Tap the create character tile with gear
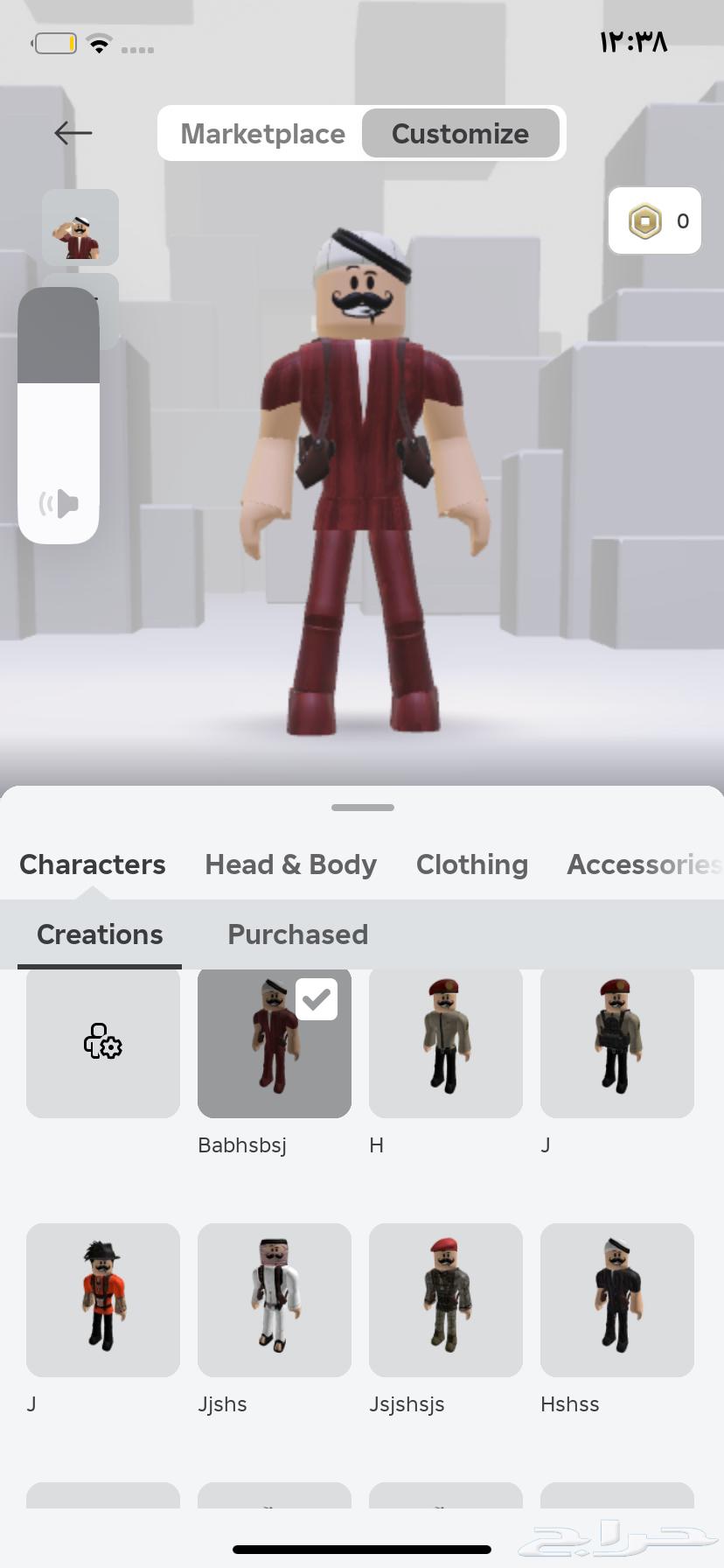The image size is (724, 1568). [x=103, y=1042]
